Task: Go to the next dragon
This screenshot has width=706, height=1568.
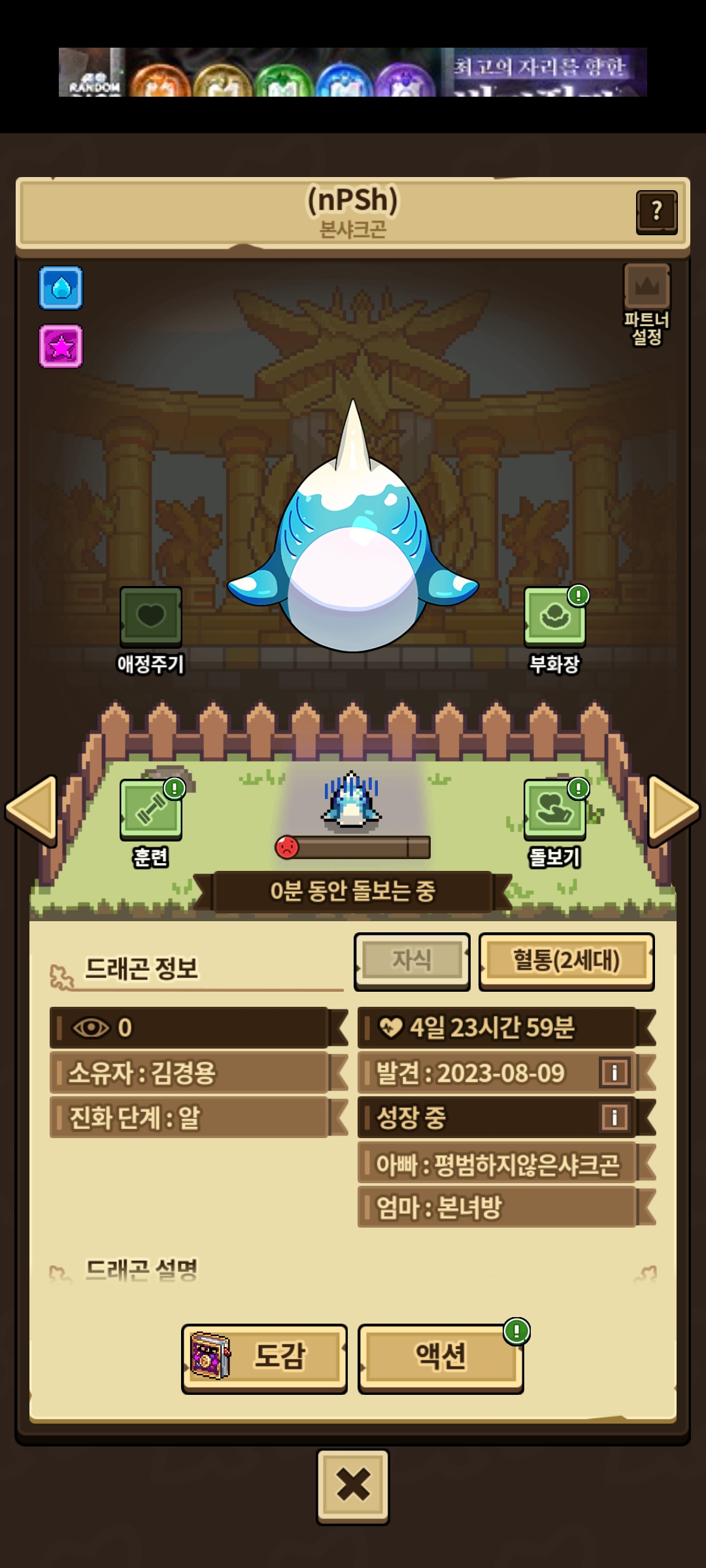Action: [x=673, y=809]
